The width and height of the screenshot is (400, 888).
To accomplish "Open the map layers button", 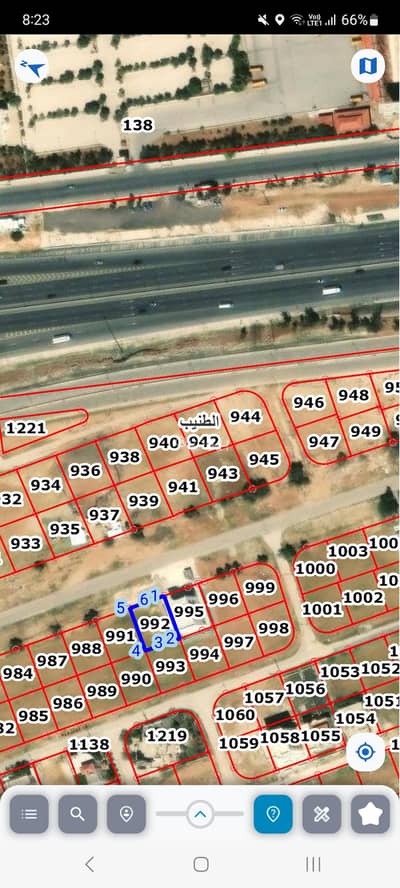I will point(368,66).
